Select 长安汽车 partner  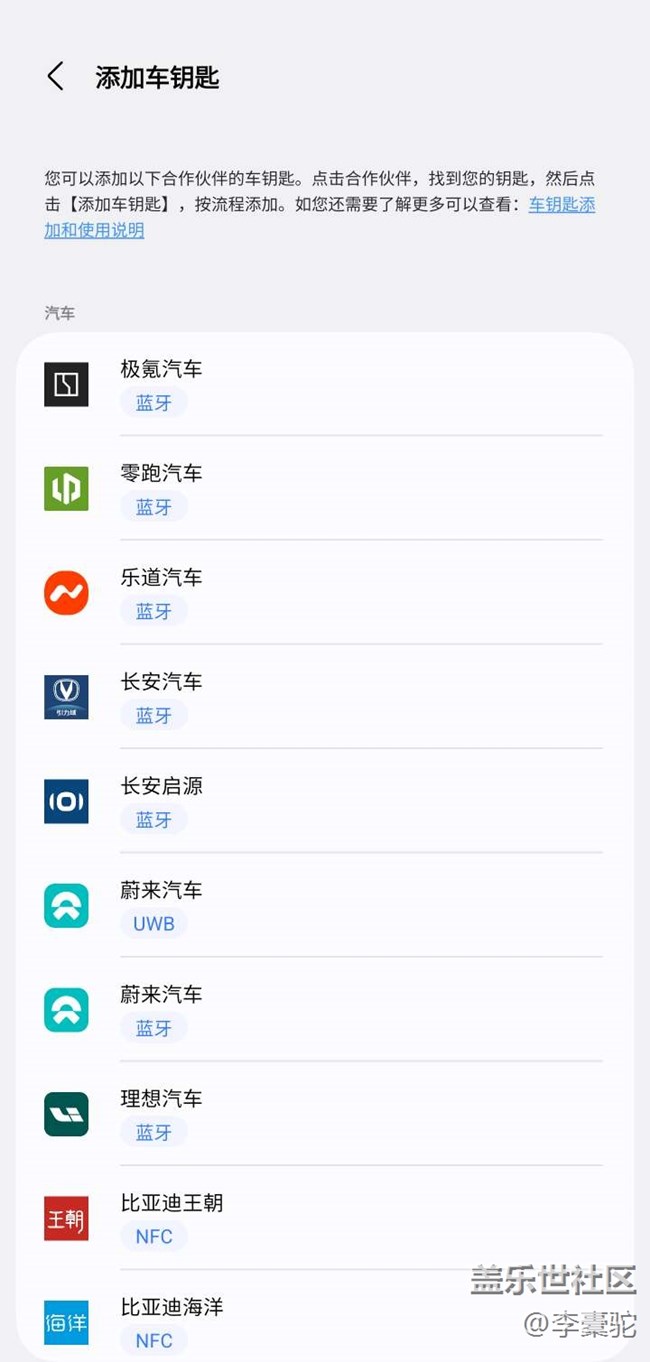(x=325, y=697)
